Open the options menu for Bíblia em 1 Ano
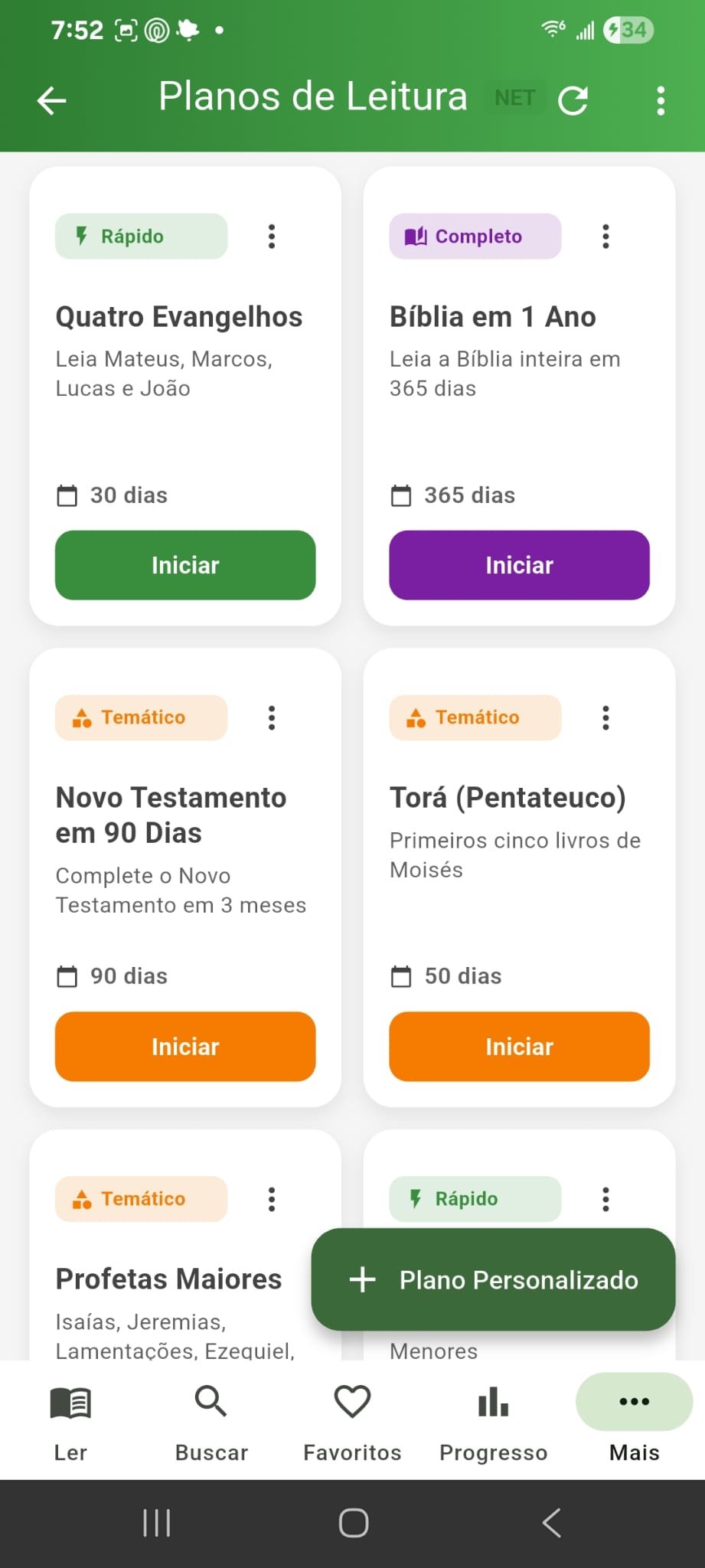Screen dimensions: 705x1568 [605, 237]
